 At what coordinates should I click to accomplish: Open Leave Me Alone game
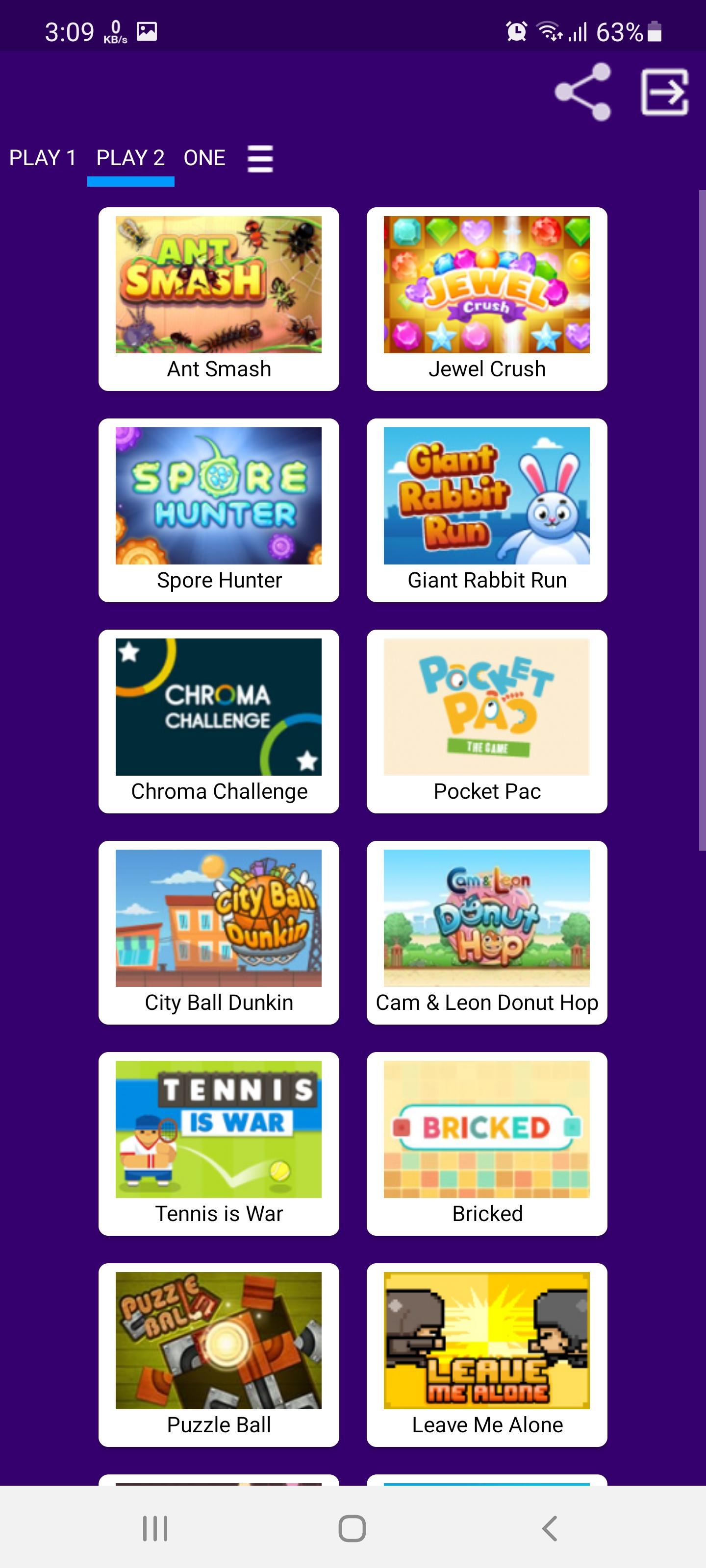pos(487,1354)
